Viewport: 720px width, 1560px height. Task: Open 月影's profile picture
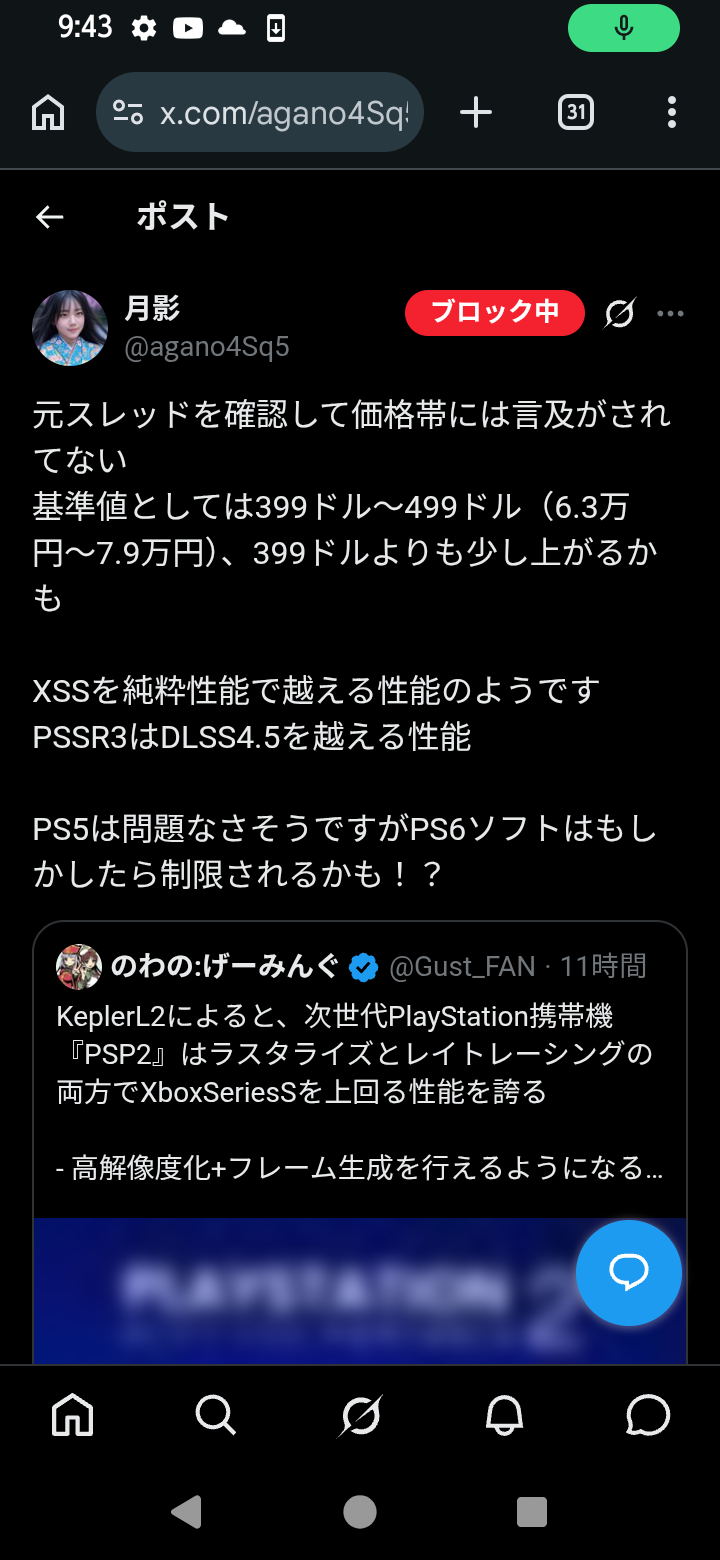coord(70,328)
